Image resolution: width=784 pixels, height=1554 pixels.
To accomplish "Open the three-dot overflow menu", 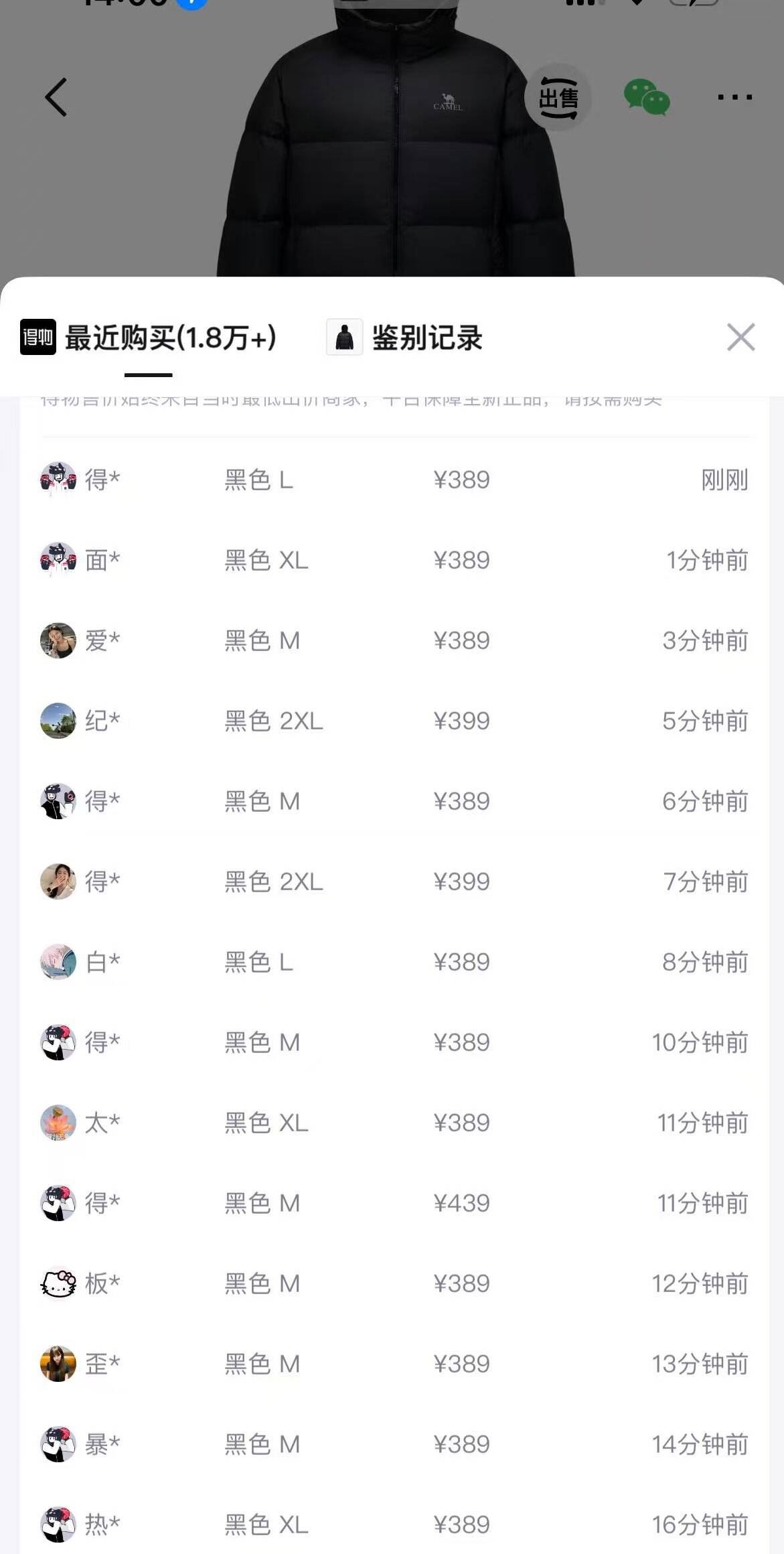I will point(734,98).
